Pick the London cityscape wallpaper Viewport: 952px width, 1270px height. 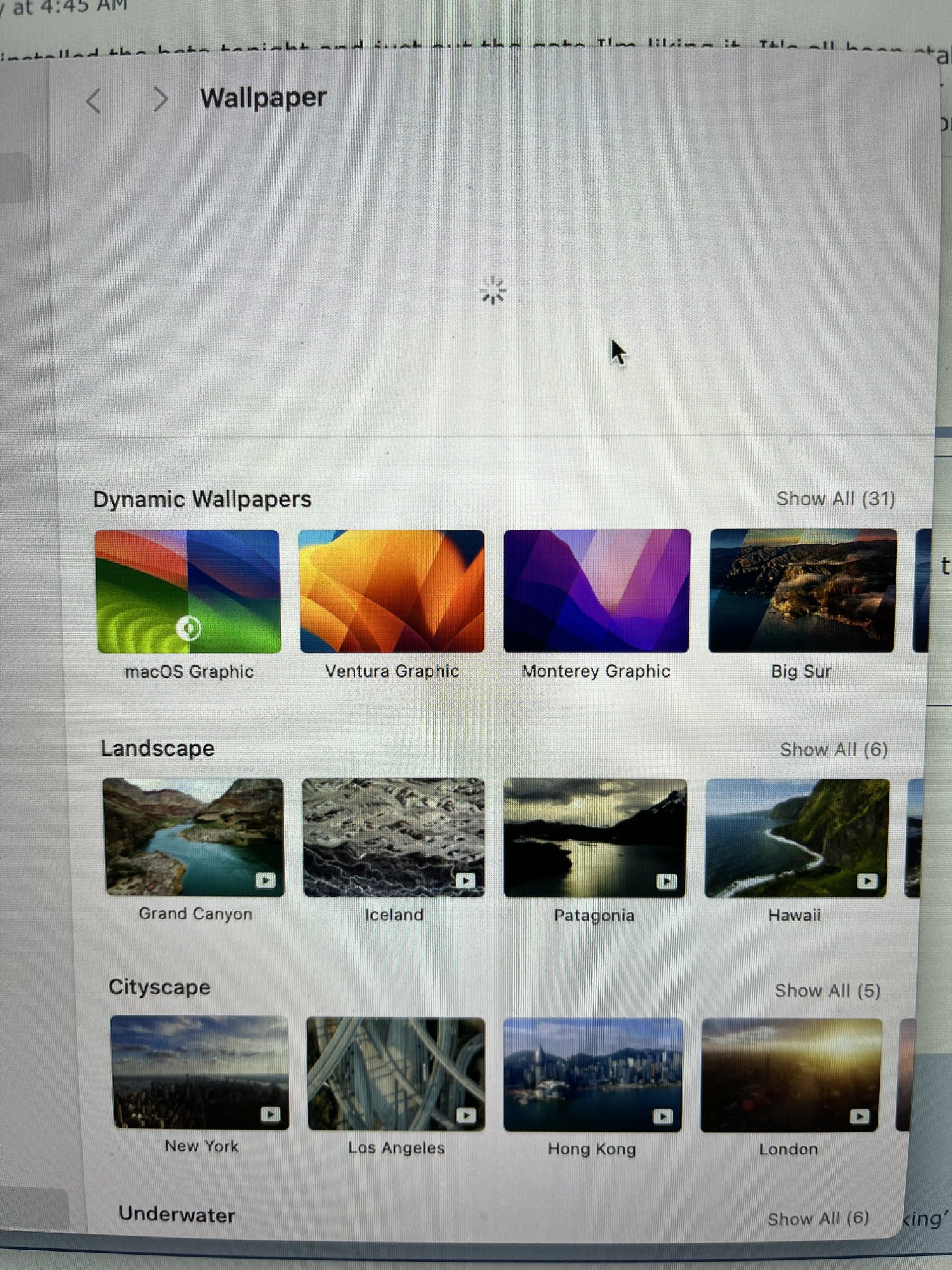click(791, 1075)
